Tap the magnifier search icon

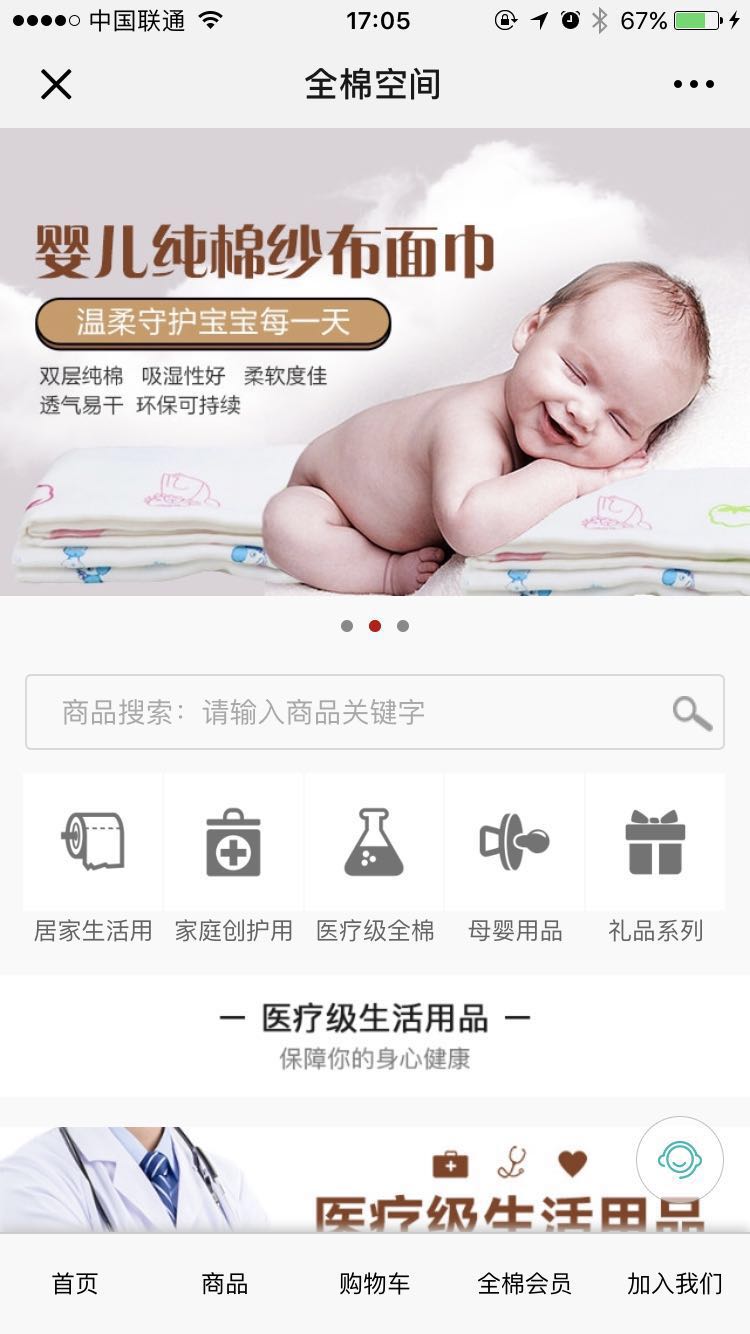(x=691, y=713)
